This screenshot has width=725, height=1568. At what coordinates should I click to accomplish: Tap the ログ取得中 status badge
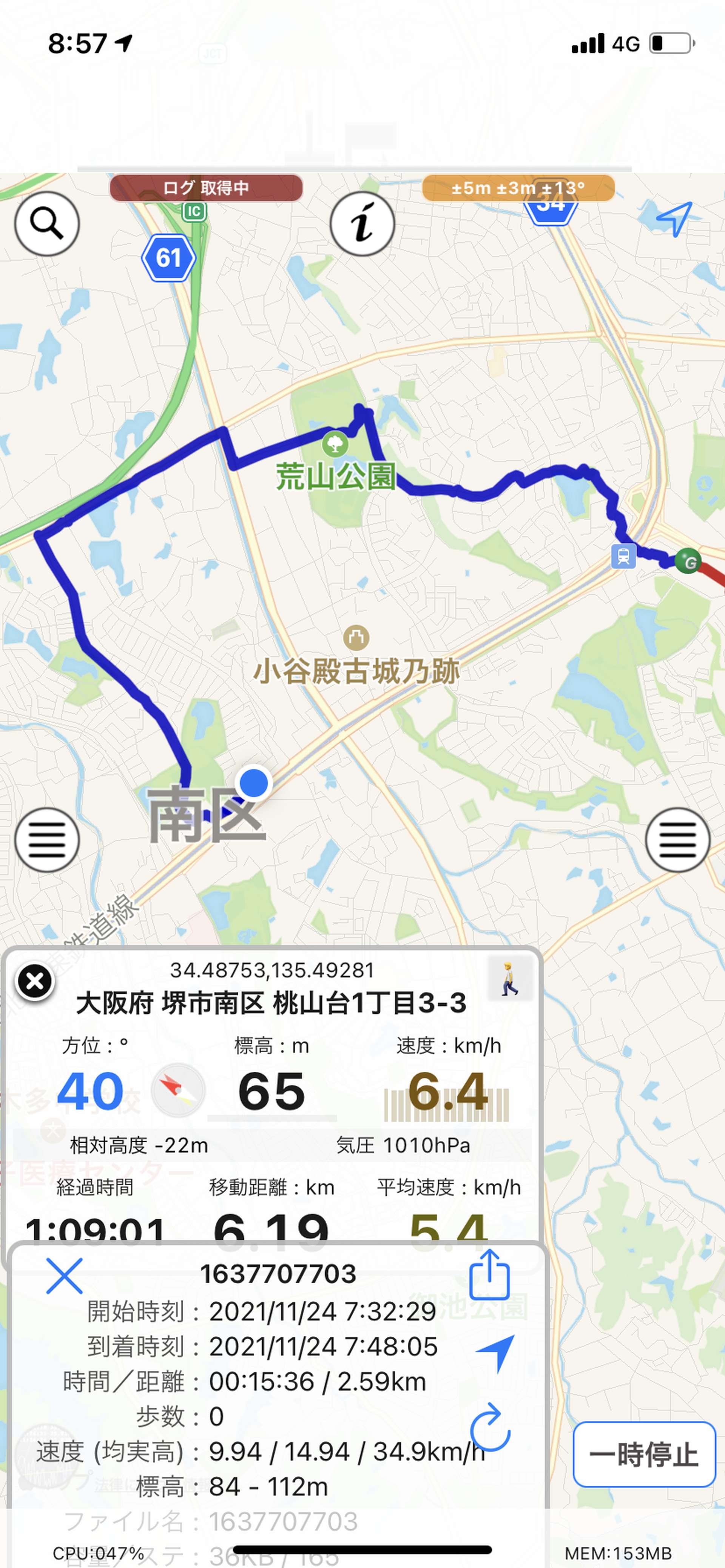207,188
